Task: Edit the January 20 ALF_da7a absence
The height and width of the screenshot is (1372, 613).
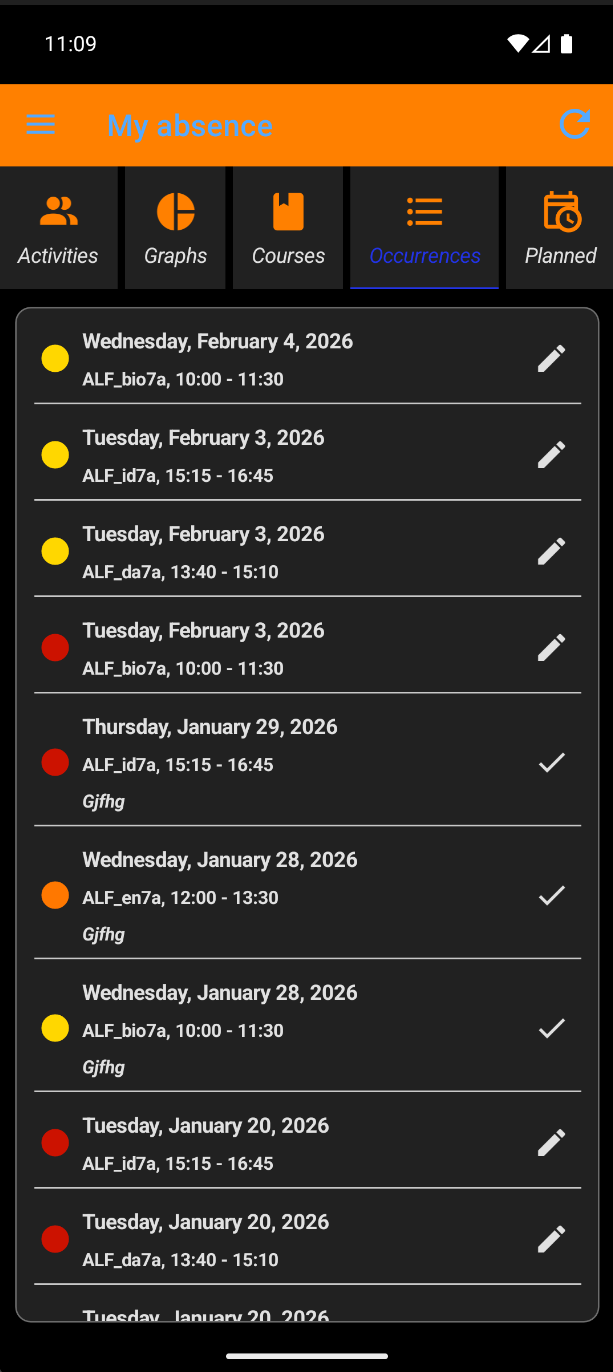Action: point(551,1239)
